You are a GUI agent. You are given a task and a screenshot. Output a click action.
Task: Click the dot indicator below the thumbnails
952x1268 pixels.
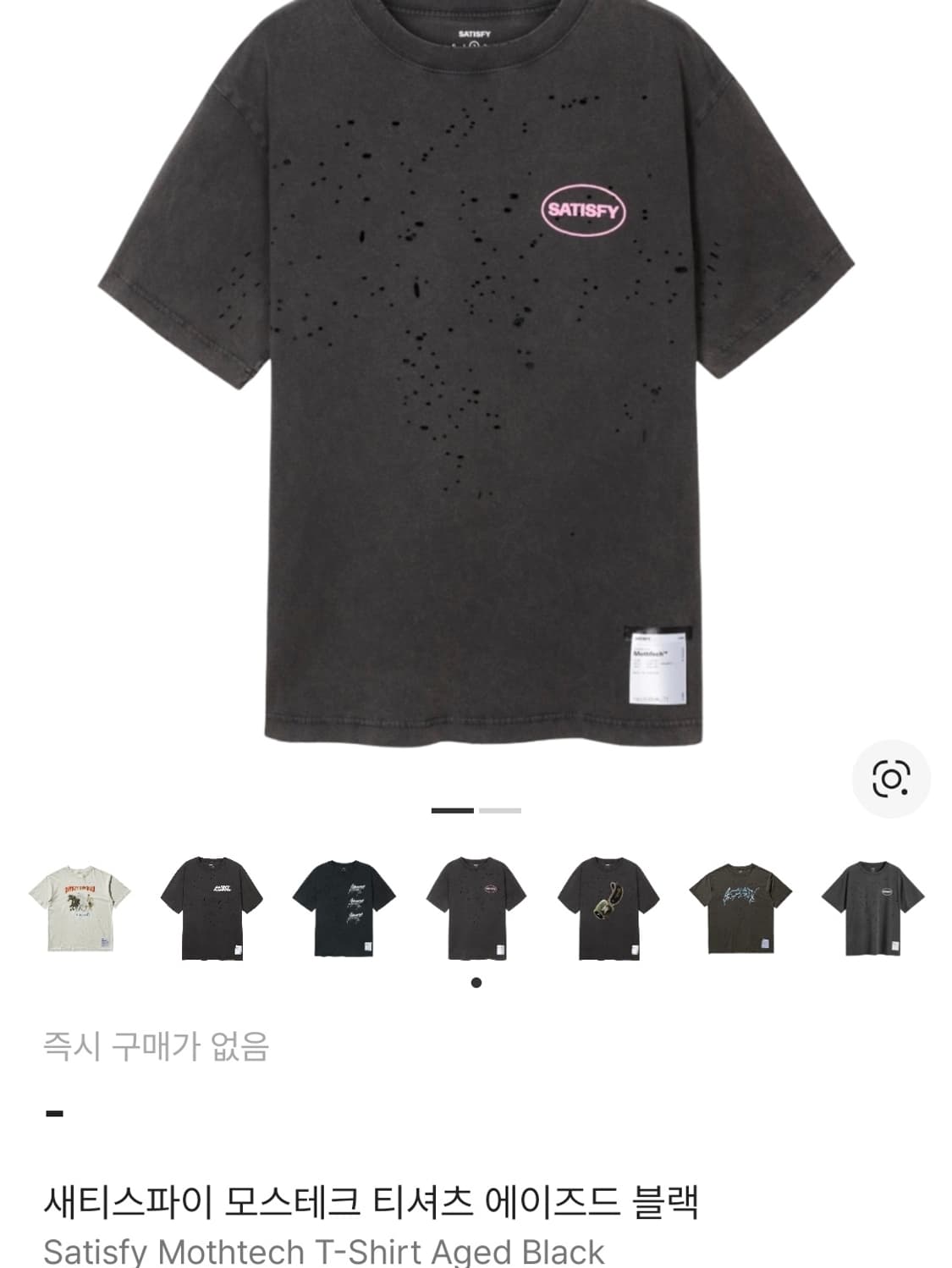click(476, 984)
